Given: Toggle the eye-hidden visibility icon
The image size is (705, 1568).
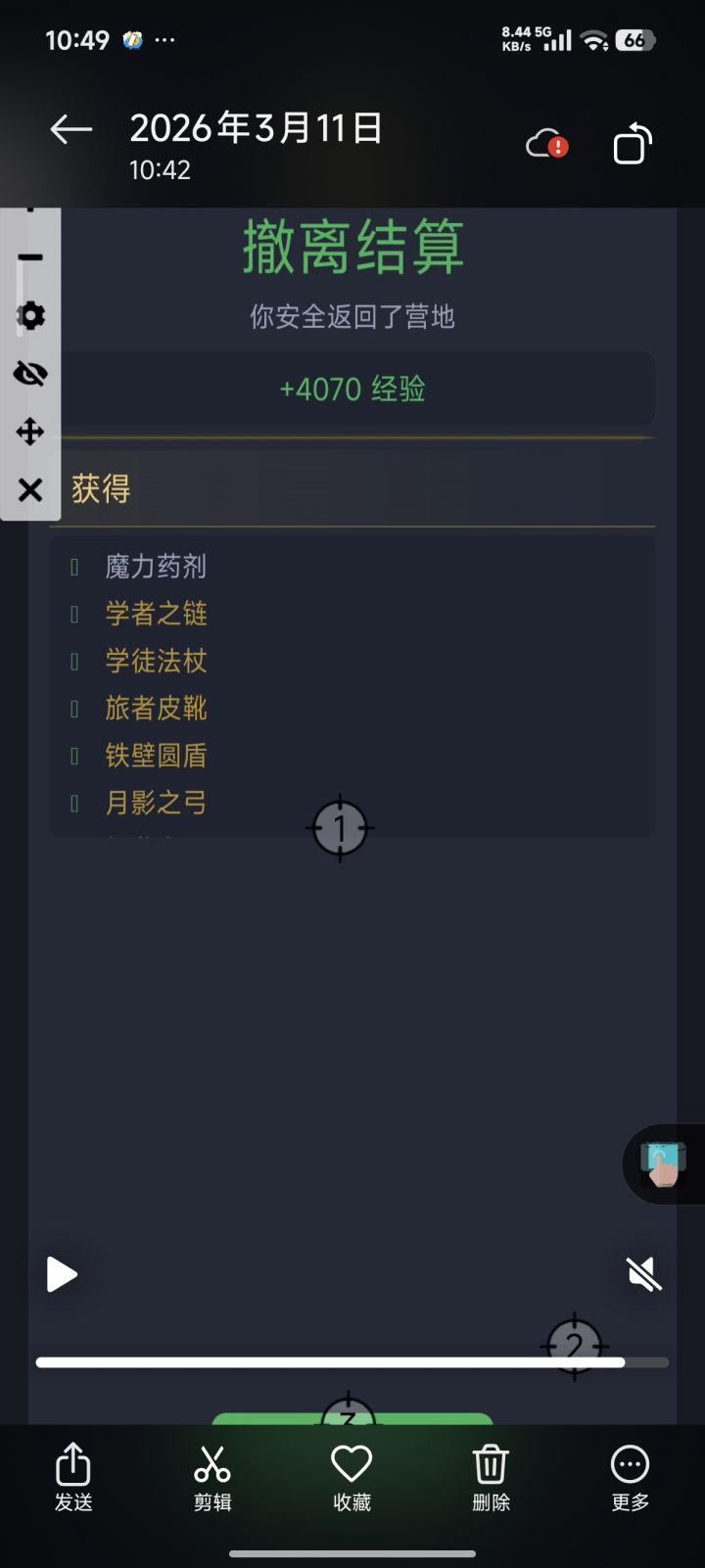Looking at the screenshot, I should (x=30, y=374).
